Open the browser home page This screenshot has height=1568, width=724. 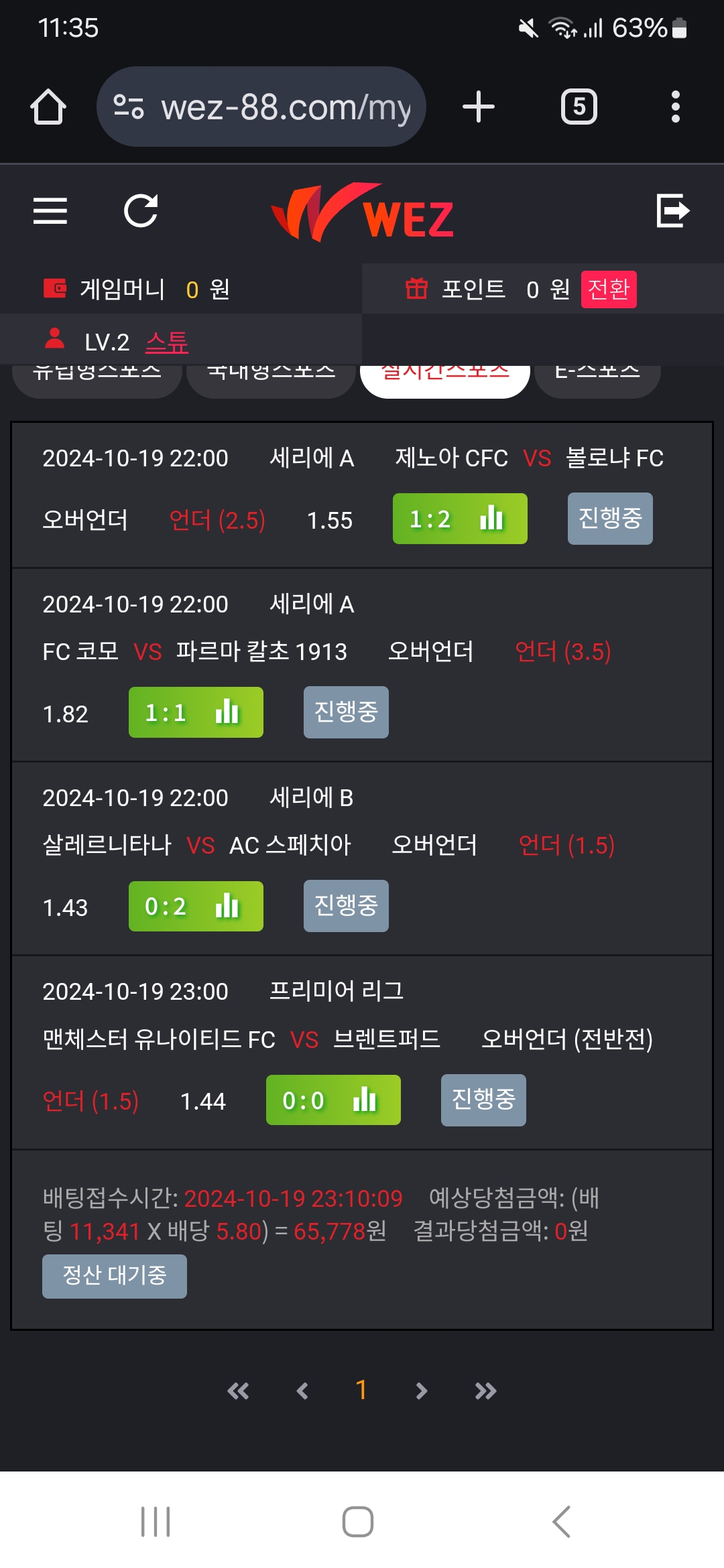tap(48, 107)
